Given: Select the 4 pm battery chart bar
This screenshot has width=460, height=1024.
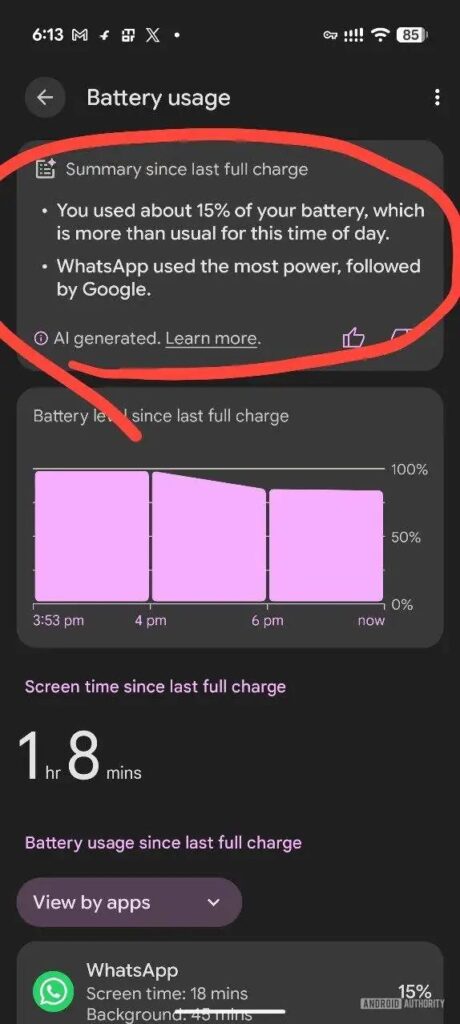Looking at the screenshot, I should tap(209, 536).
